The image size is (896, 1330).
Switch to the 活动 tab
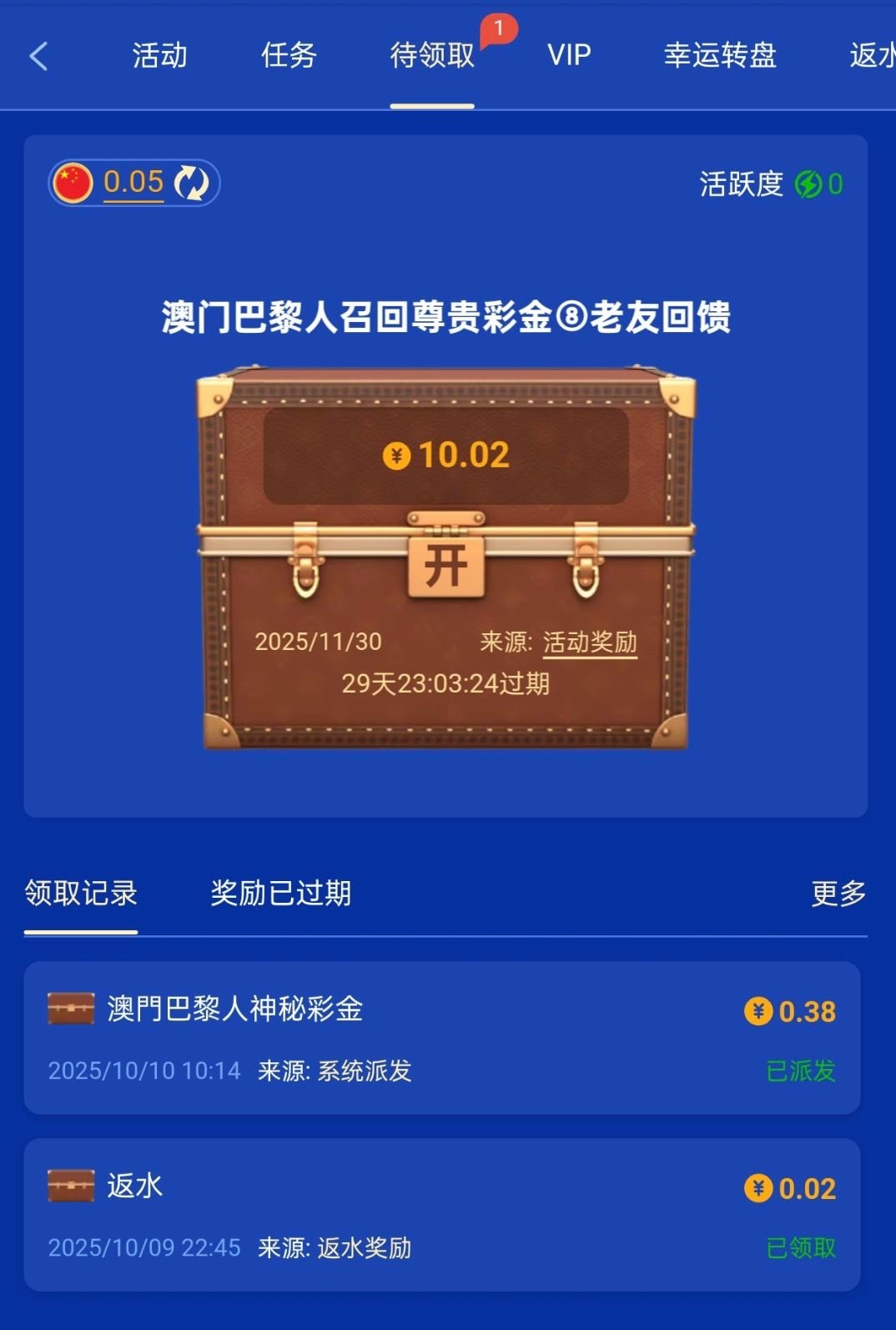coord(159,56)
